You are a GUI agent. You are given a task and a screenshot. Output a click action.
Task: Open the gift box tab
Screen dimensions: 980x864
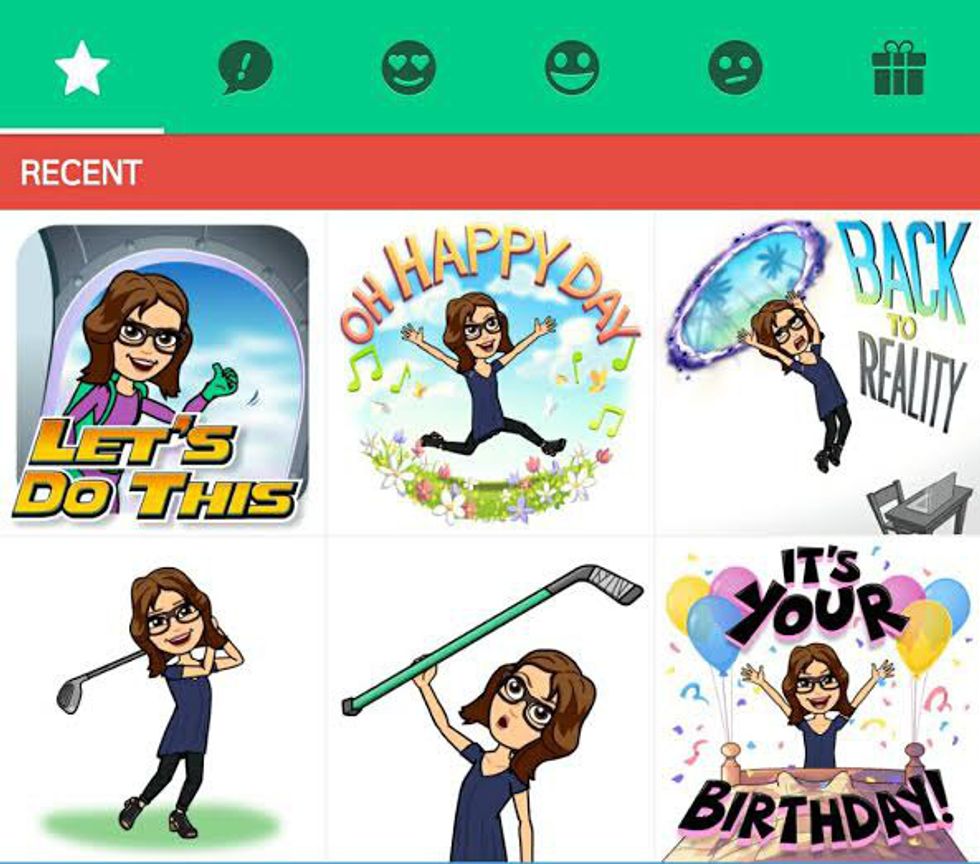point(898,68)
